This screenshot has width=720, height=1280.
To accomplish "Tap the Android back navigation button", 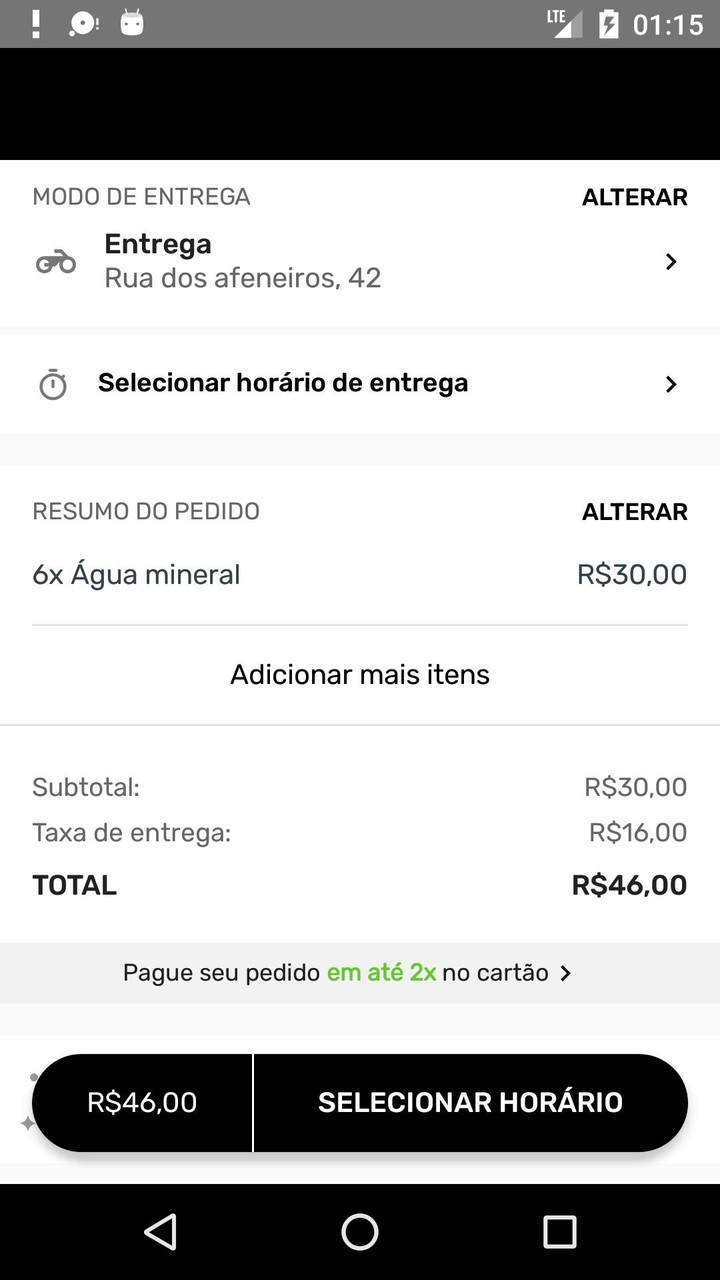I will tap(162, 1232).
